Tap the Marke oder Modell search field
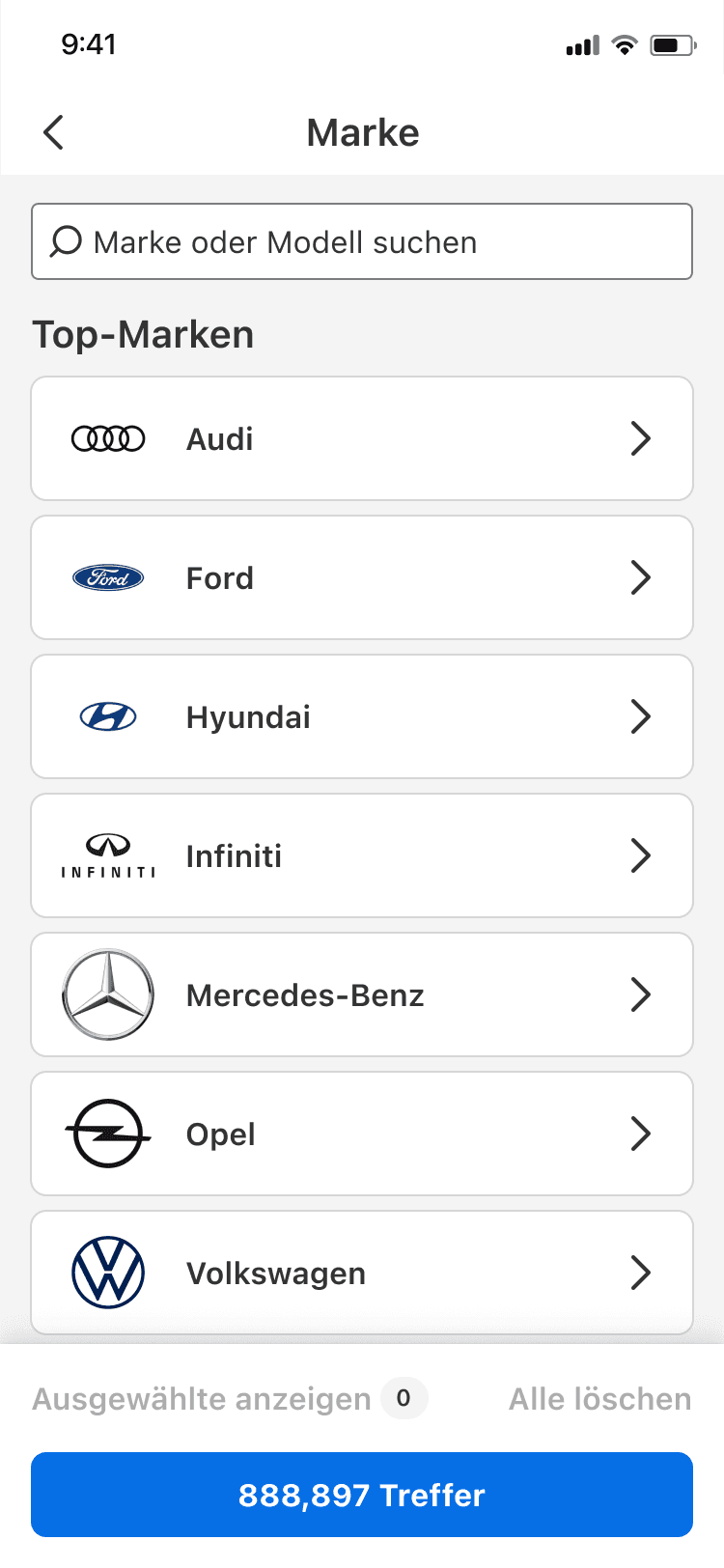The height and width of the screenshot is (1568, 724). (362, 242)
